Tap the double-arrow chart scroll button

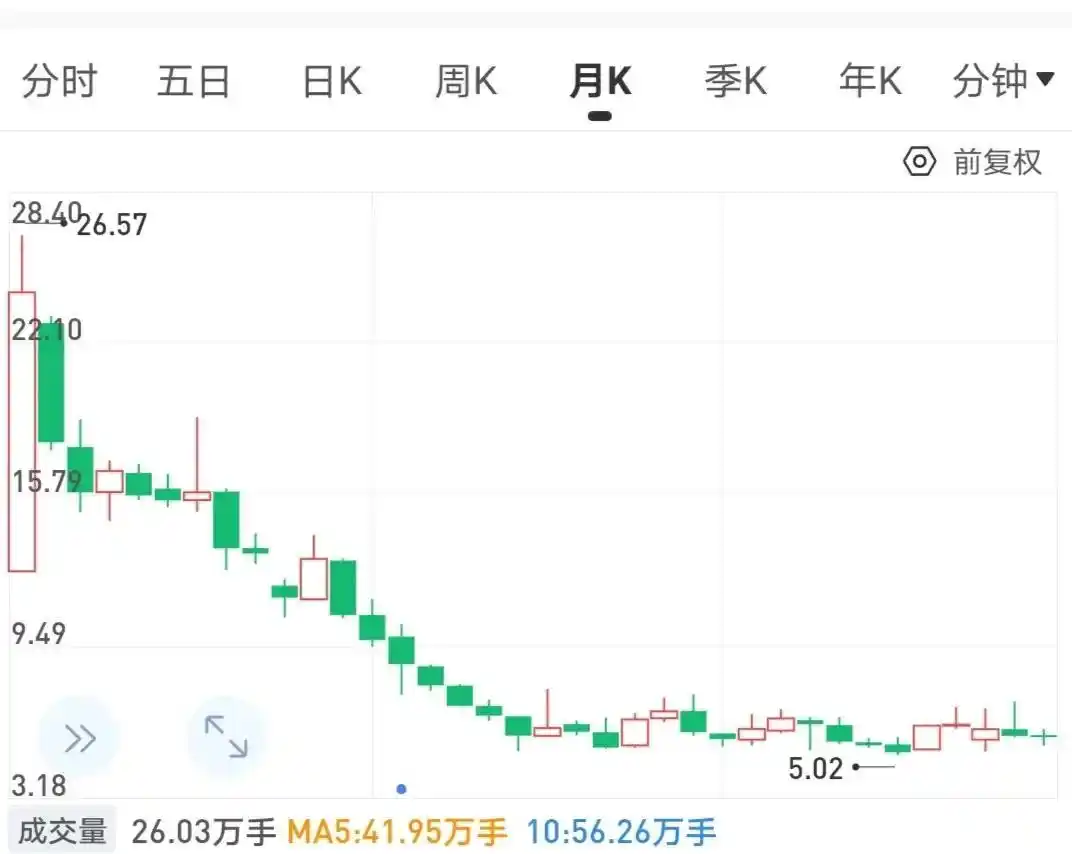[x=80, y=738]
